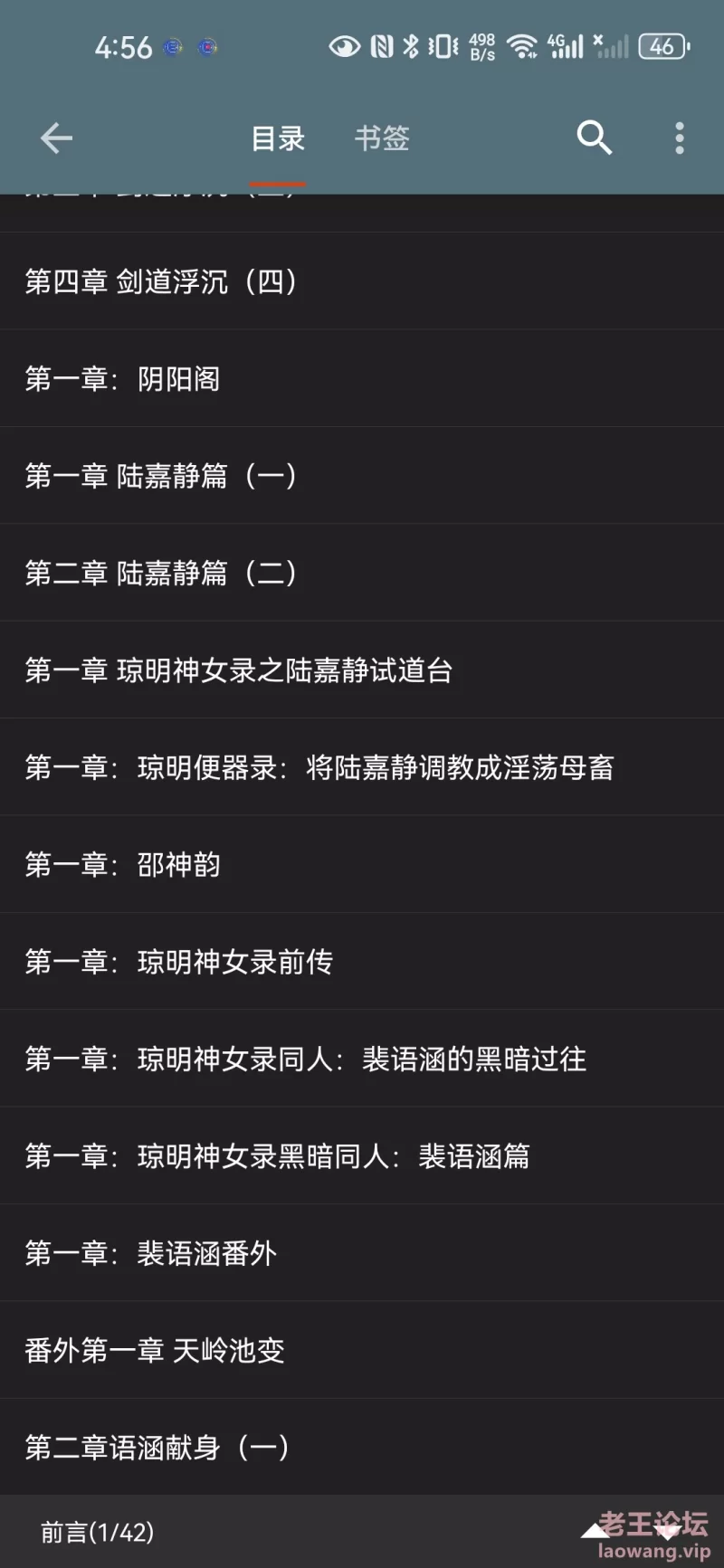
Task: Open the three-dot overflow menu
Action: (x=680, y=138)
